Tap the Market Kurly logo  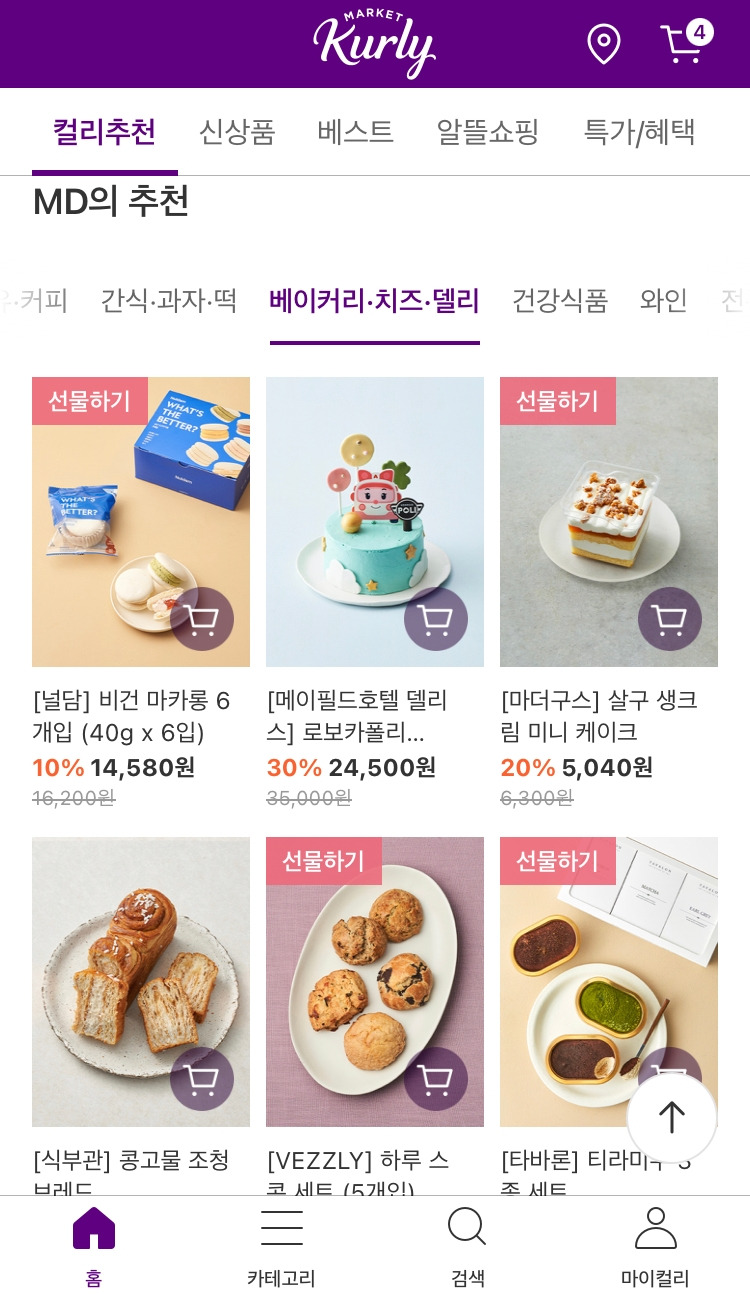(x=375, y=42)
